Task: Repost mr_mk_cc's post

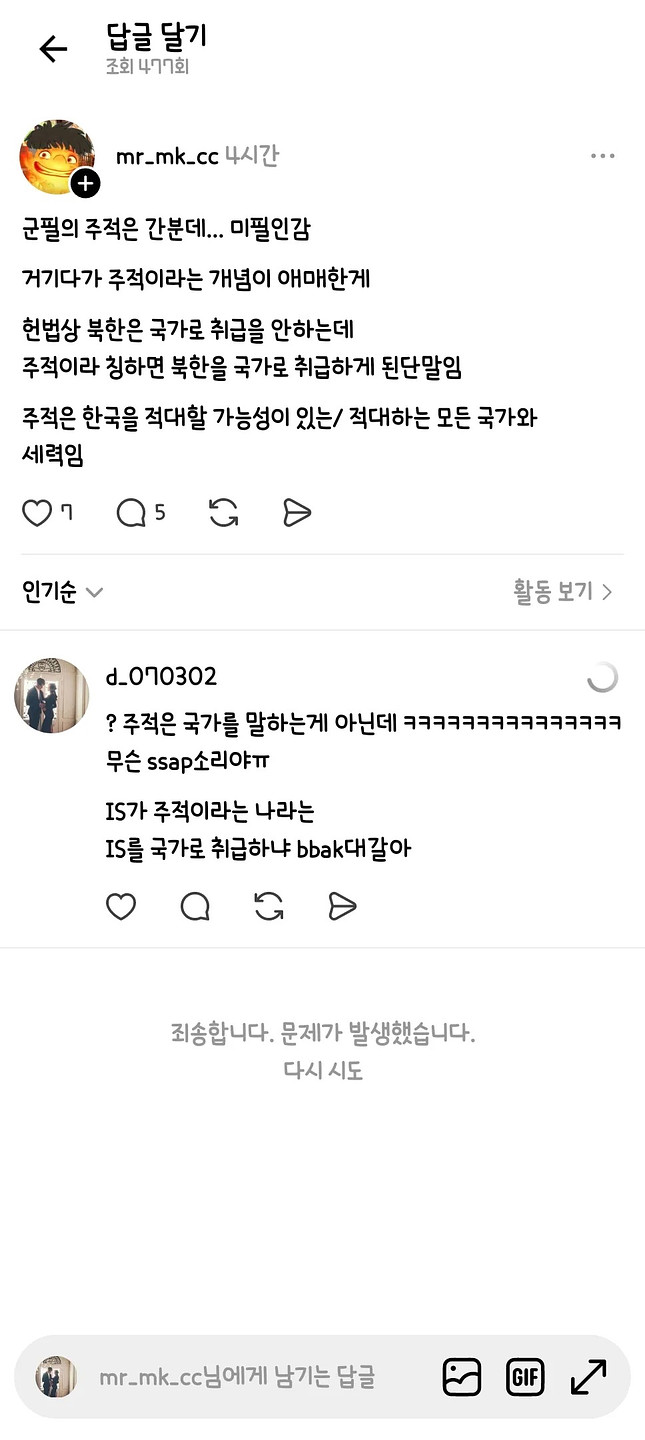Action: (223, 513)
